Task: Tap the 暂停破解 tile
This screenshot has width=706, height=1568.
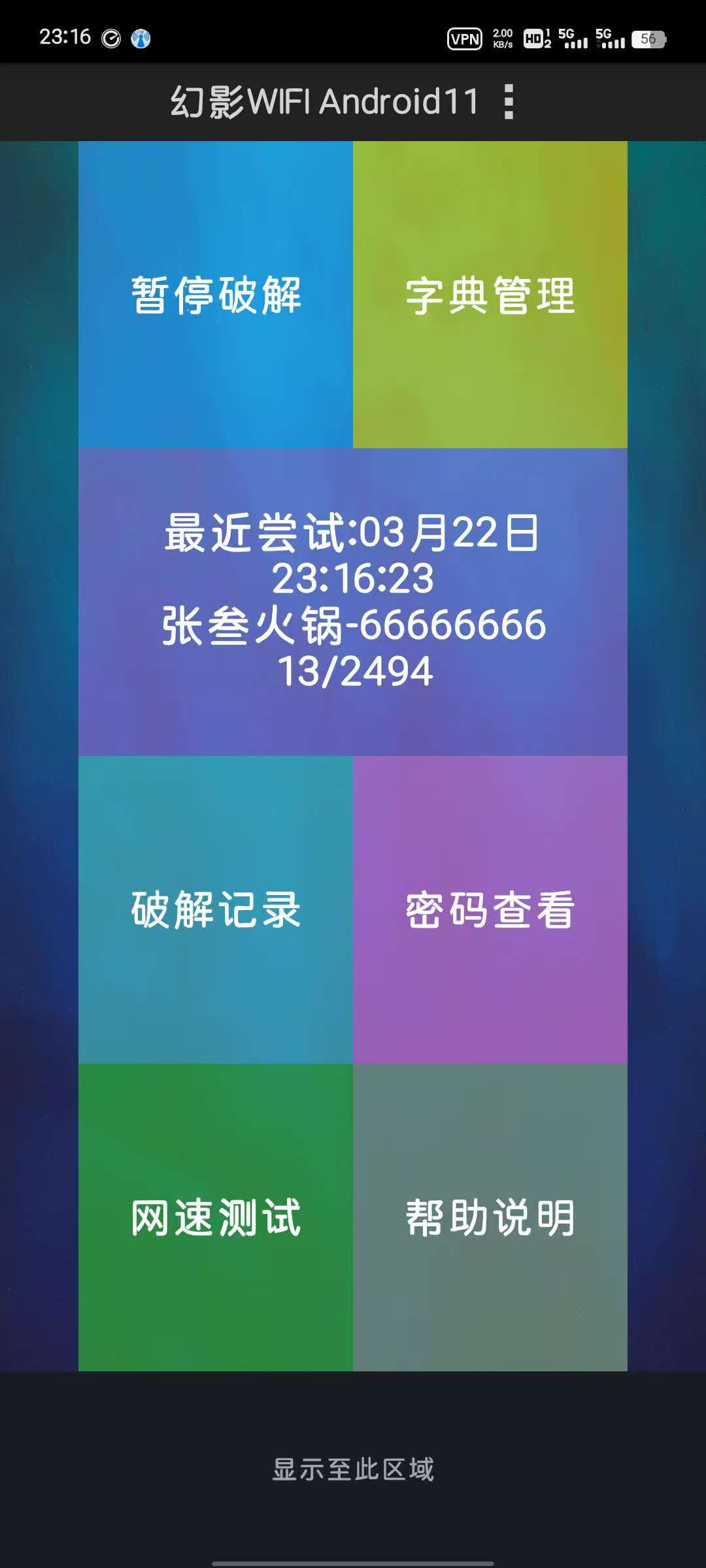Action: 216,295
